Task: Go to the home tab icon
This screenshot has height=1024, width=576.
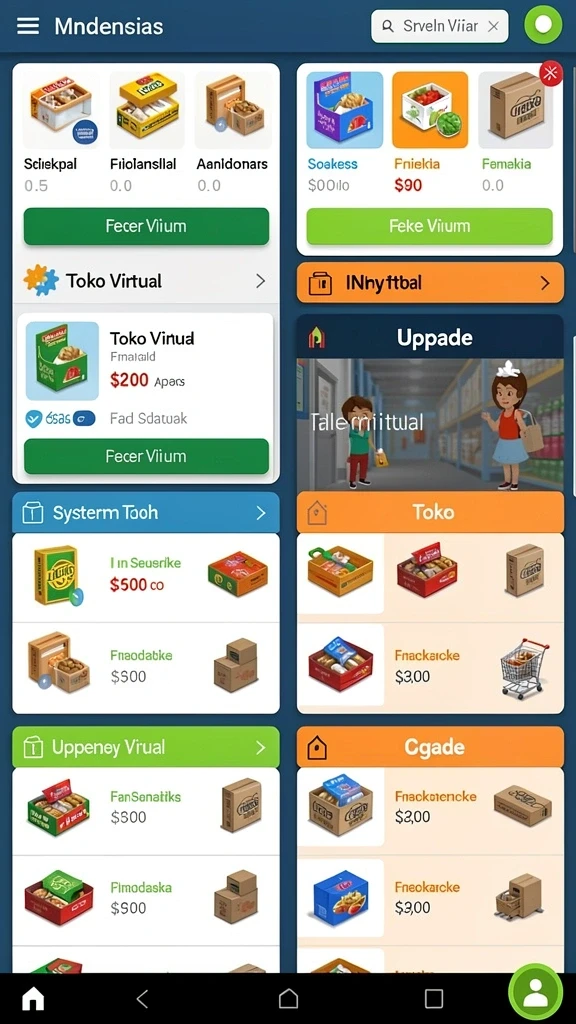Action: (33, 999)
